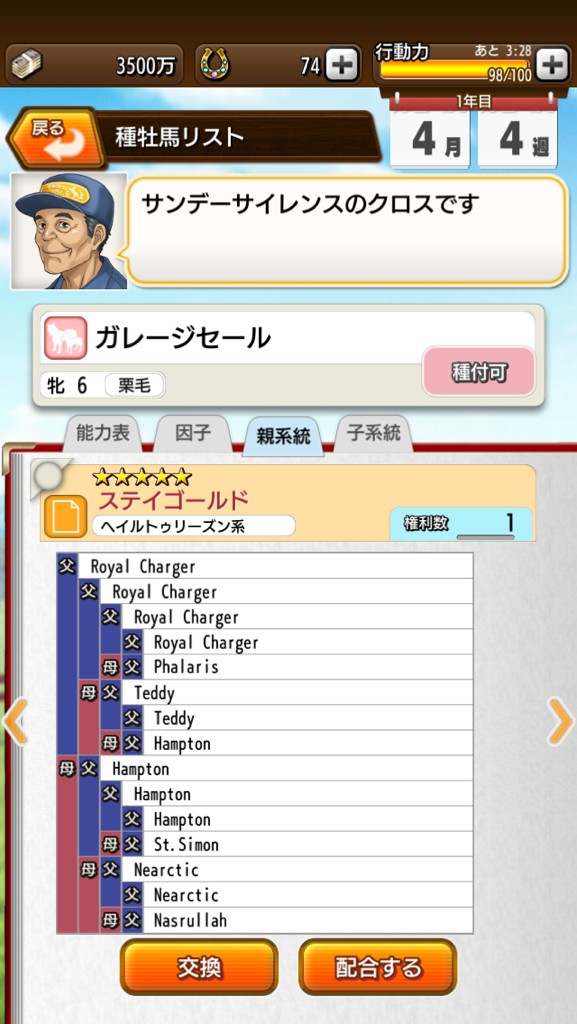Go back with the 戻る button
The height and width of the screenshot is (1024, 577).
click(x=57, y=138)
